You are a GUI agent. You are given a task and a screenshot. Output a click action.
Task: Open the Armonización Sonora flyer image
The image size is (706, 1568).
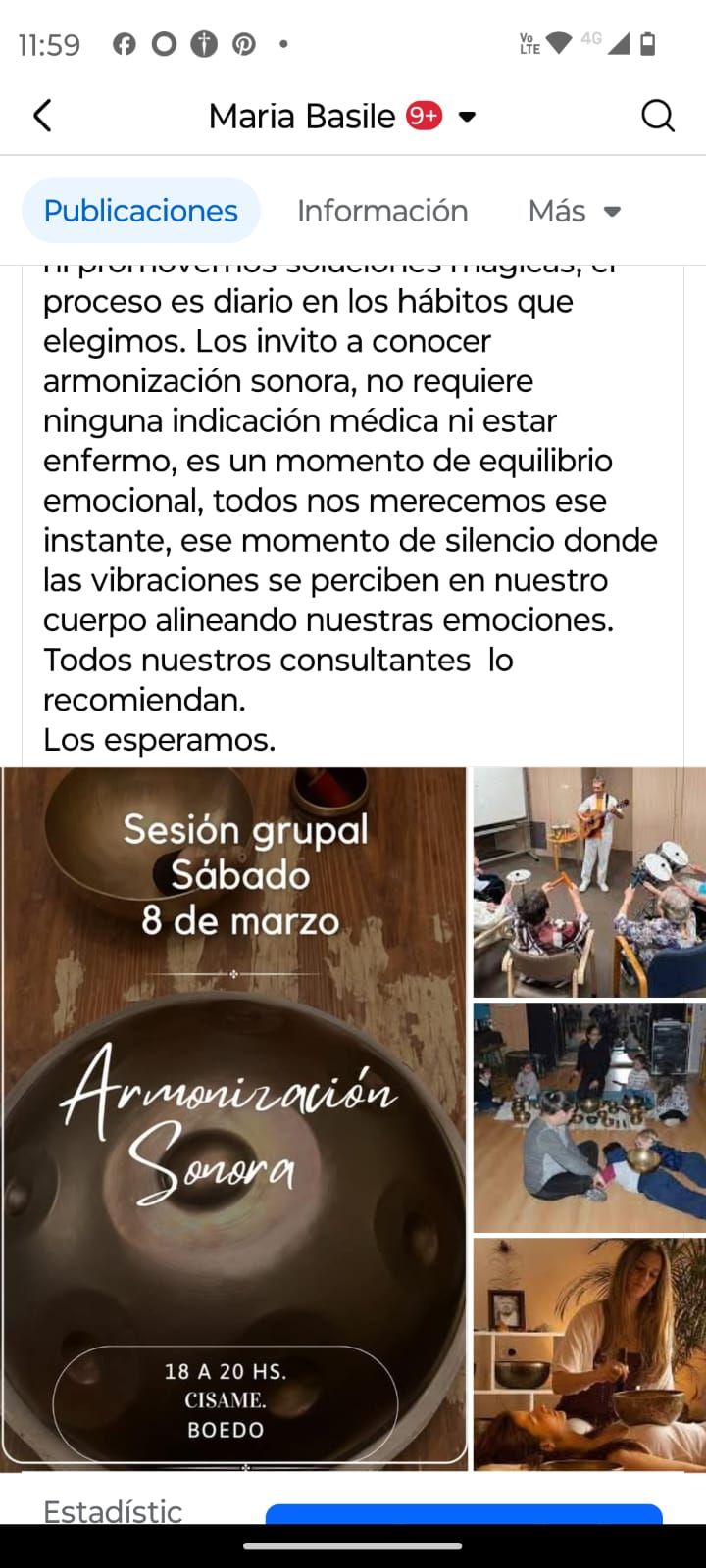[233, 1117]
